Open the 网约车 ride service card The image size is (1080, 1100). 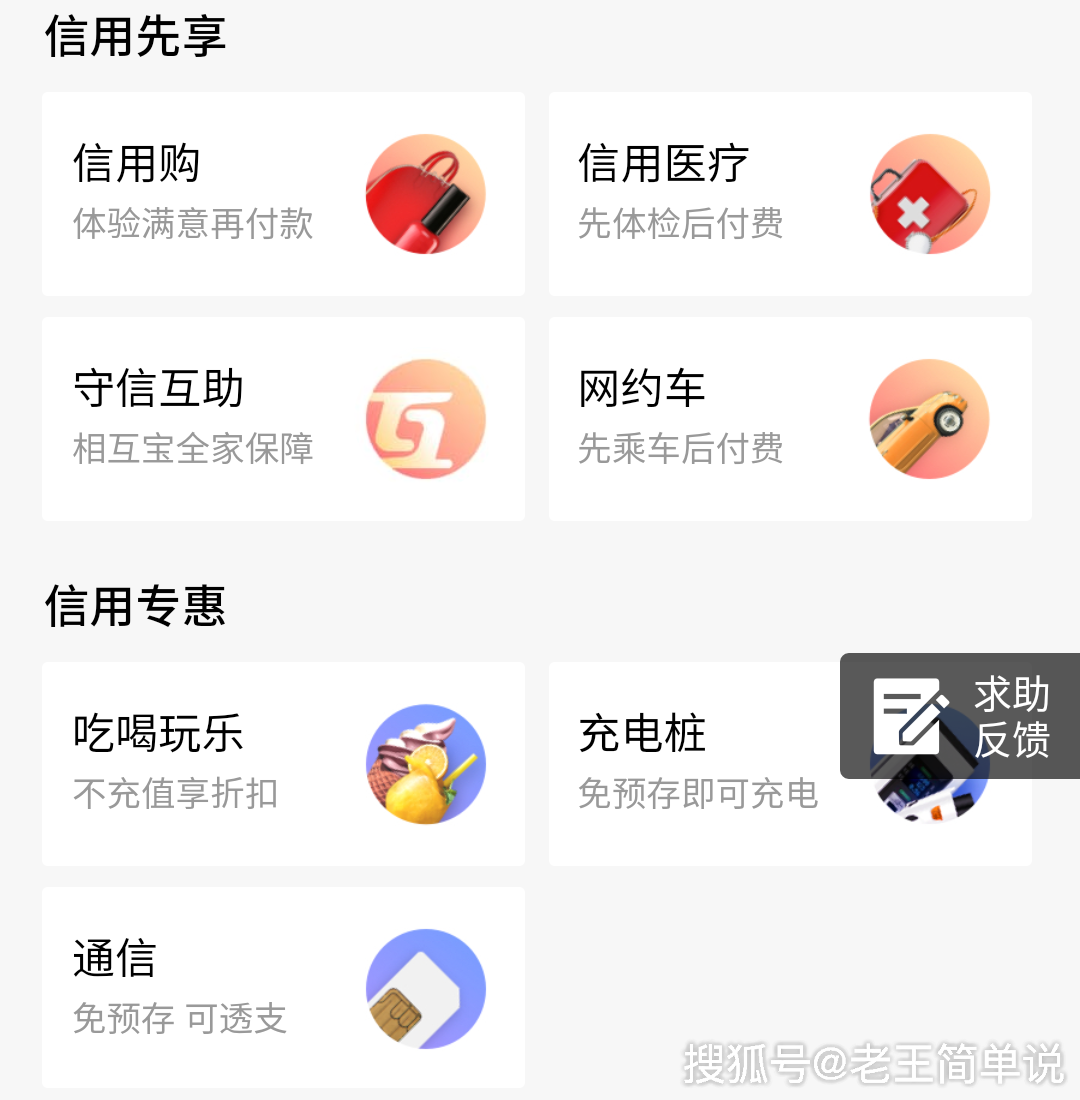pos(790,419)
